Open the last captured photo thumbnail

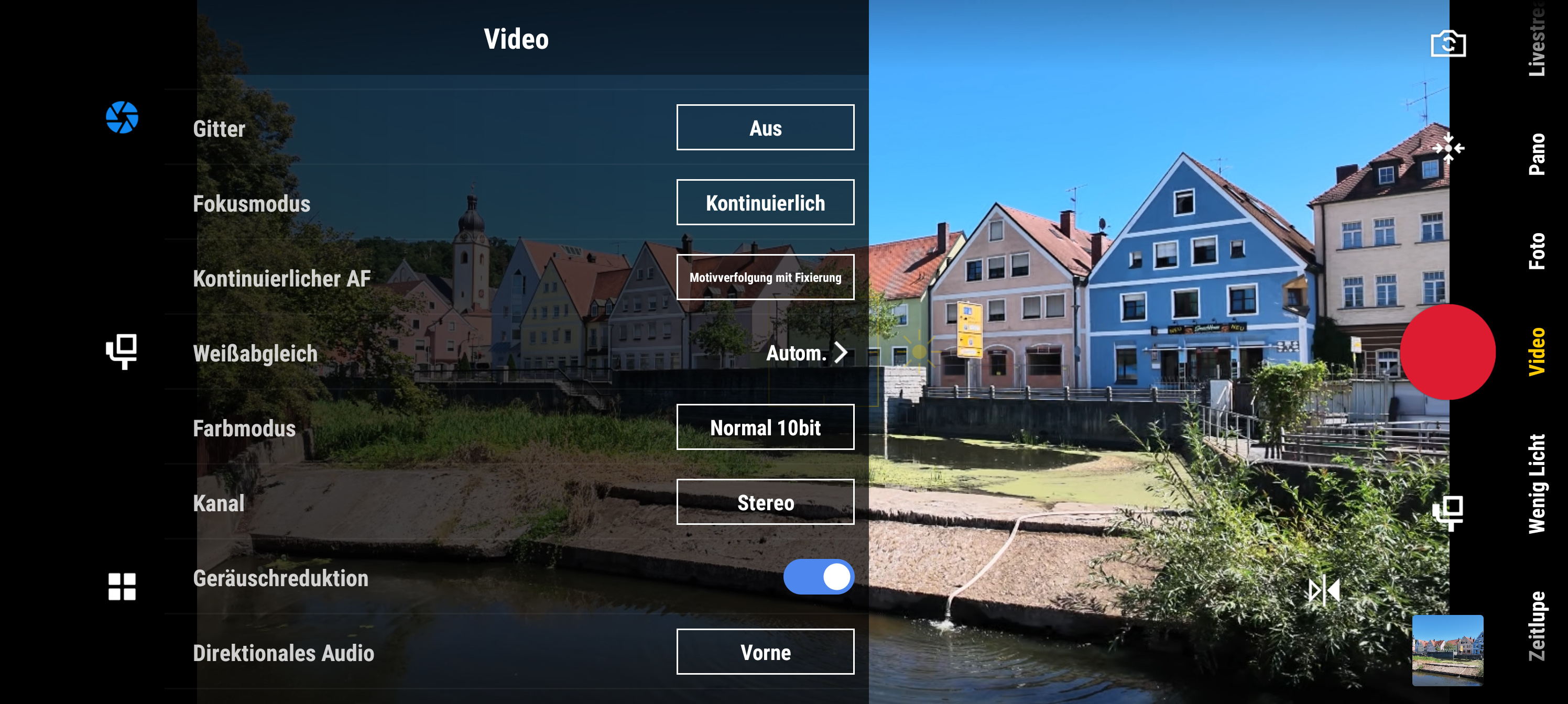coord(1447,650)
